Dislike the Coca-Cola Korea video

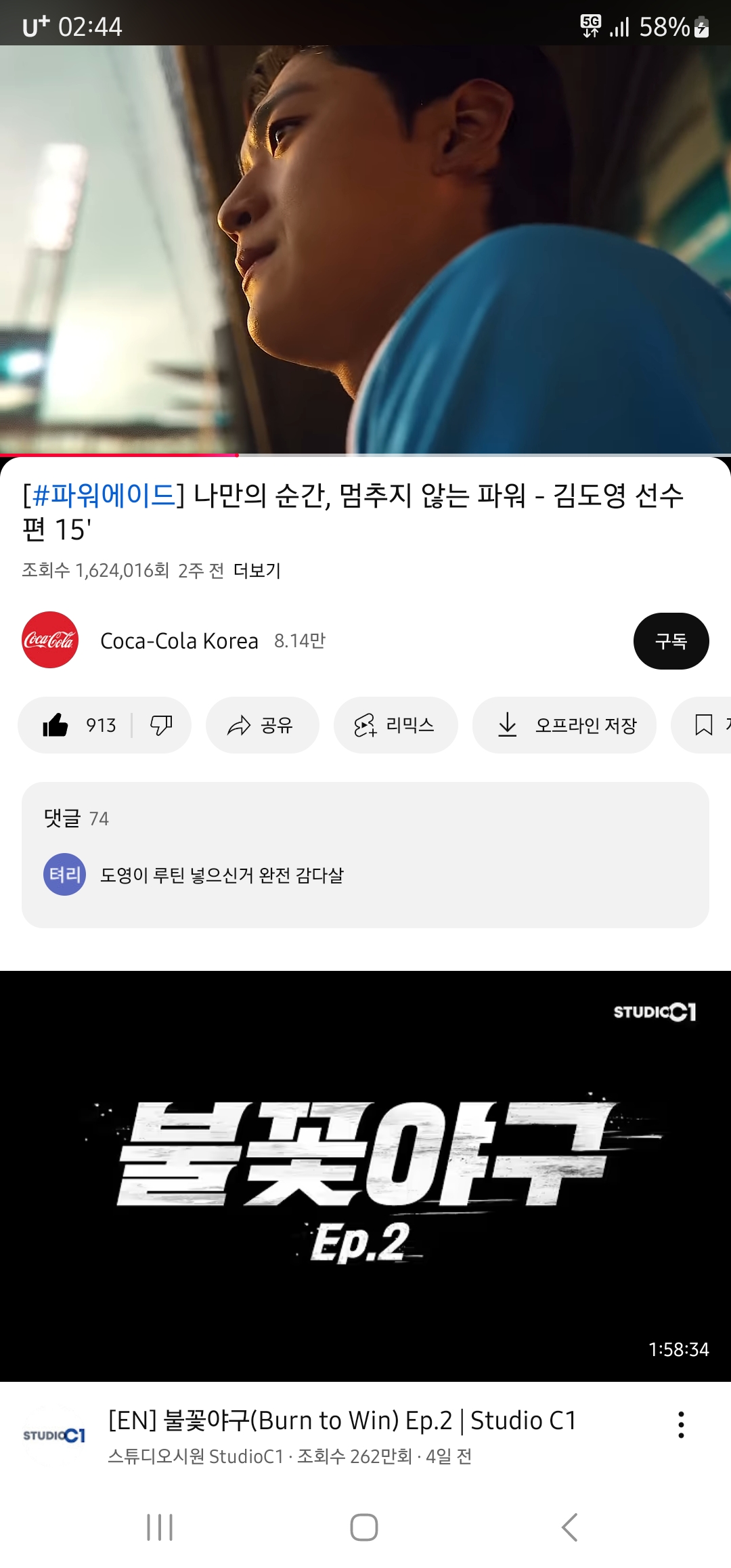[161, 725]
